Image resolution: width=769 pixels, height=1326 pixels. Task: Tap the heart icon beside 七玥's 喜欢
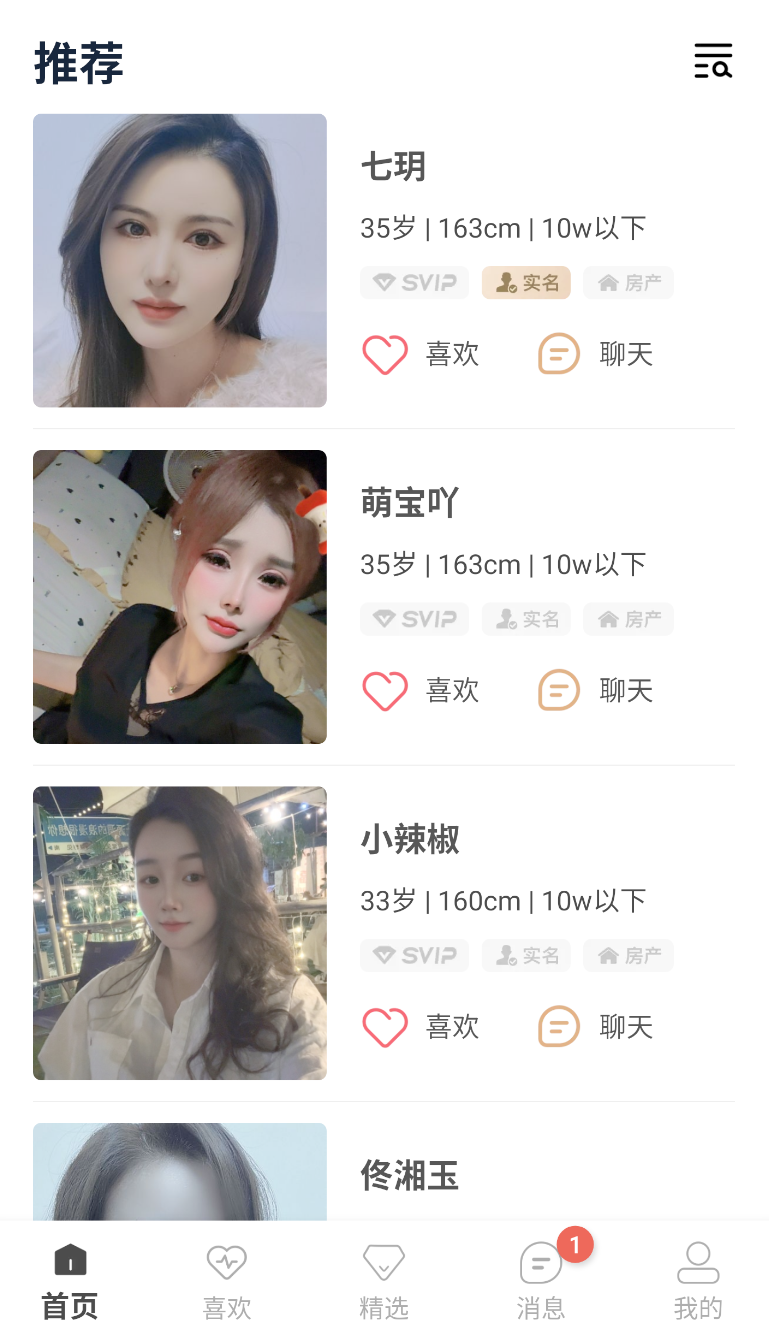[x=385, y=354]
